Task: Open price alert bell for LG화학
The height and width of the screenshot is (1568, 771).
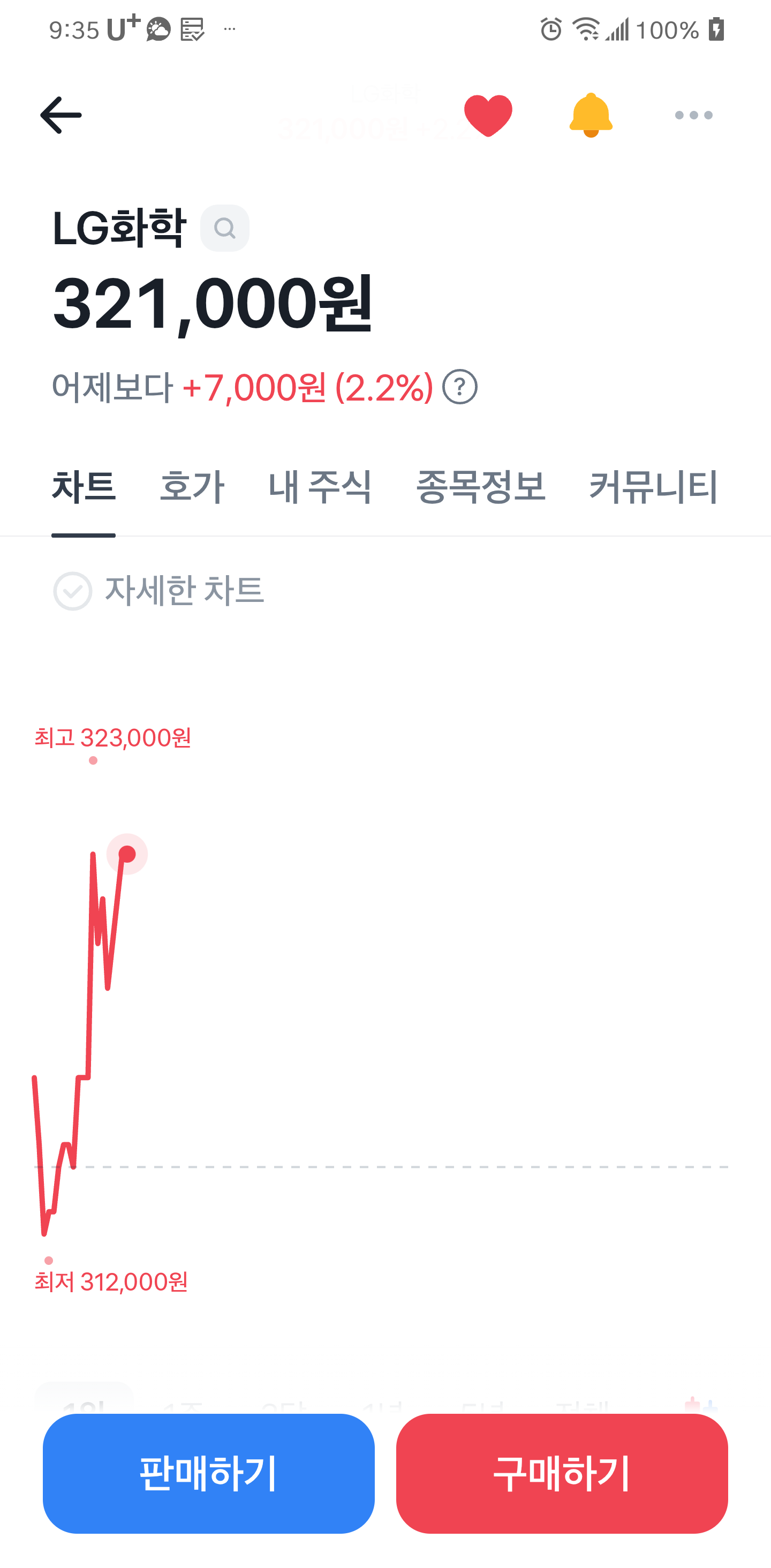Action: click(590, 115)
